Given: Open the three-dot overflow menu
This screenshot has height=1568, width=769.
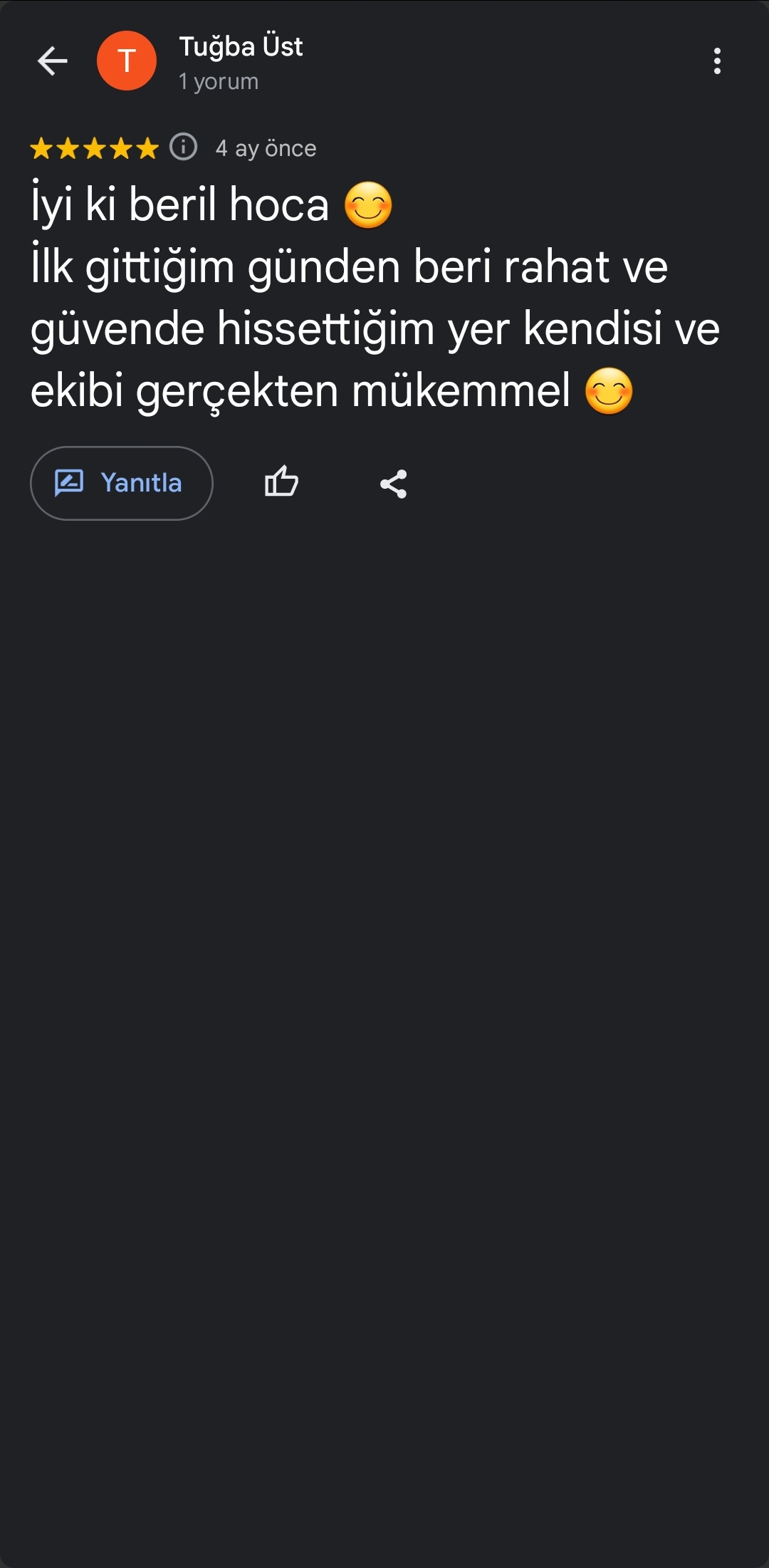Looking at the screenshot, I should click(717, 61).
